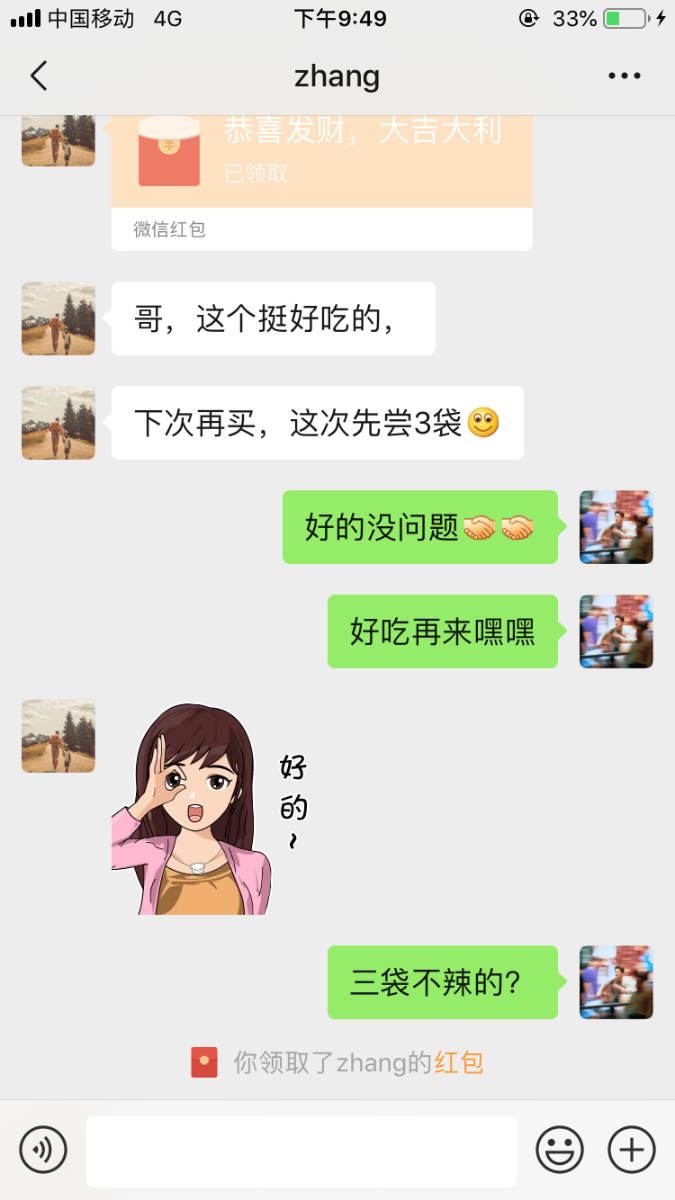View zhang's avatar beside 哥，这个挺好吃的

click(58, 318)
